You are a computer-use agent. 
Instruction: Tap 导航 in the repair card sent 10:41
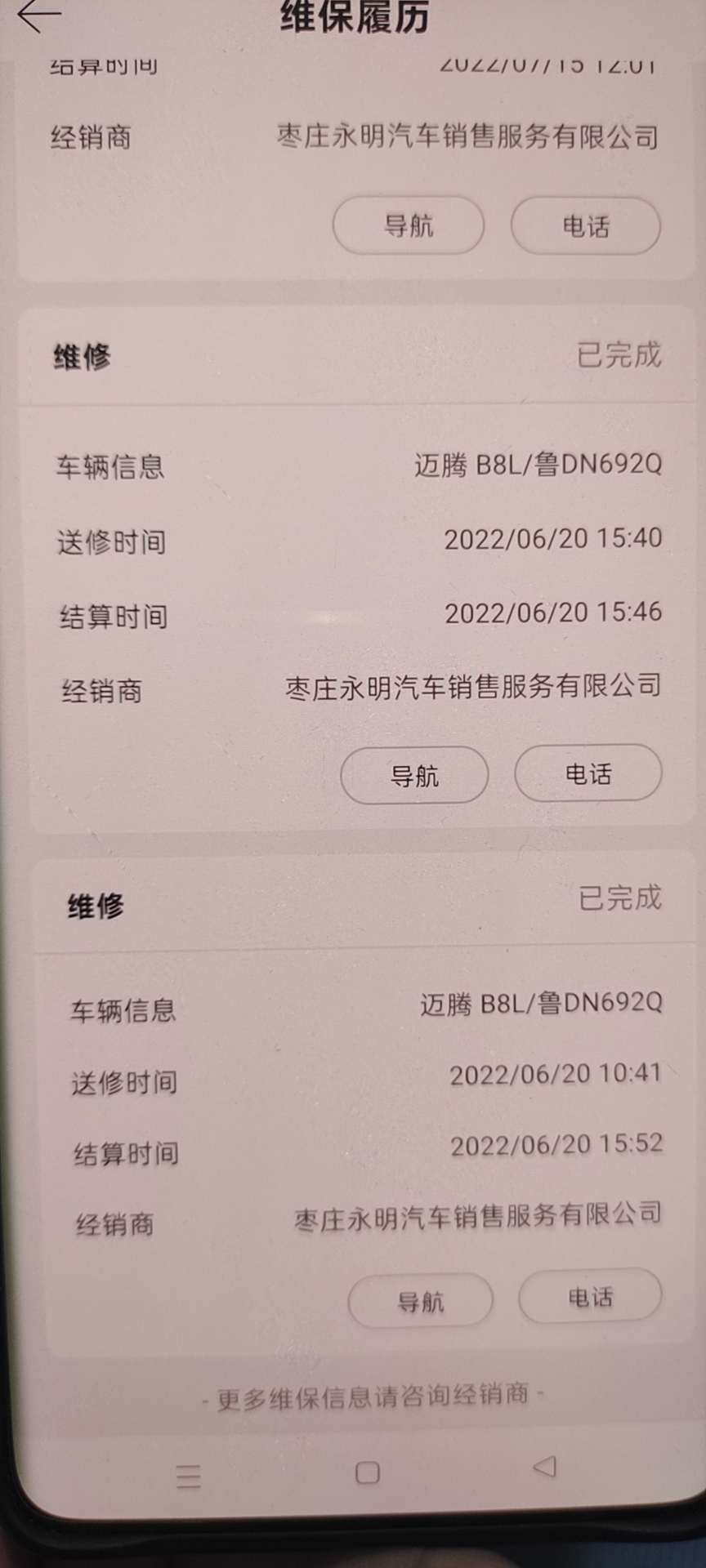(420, 1301)
